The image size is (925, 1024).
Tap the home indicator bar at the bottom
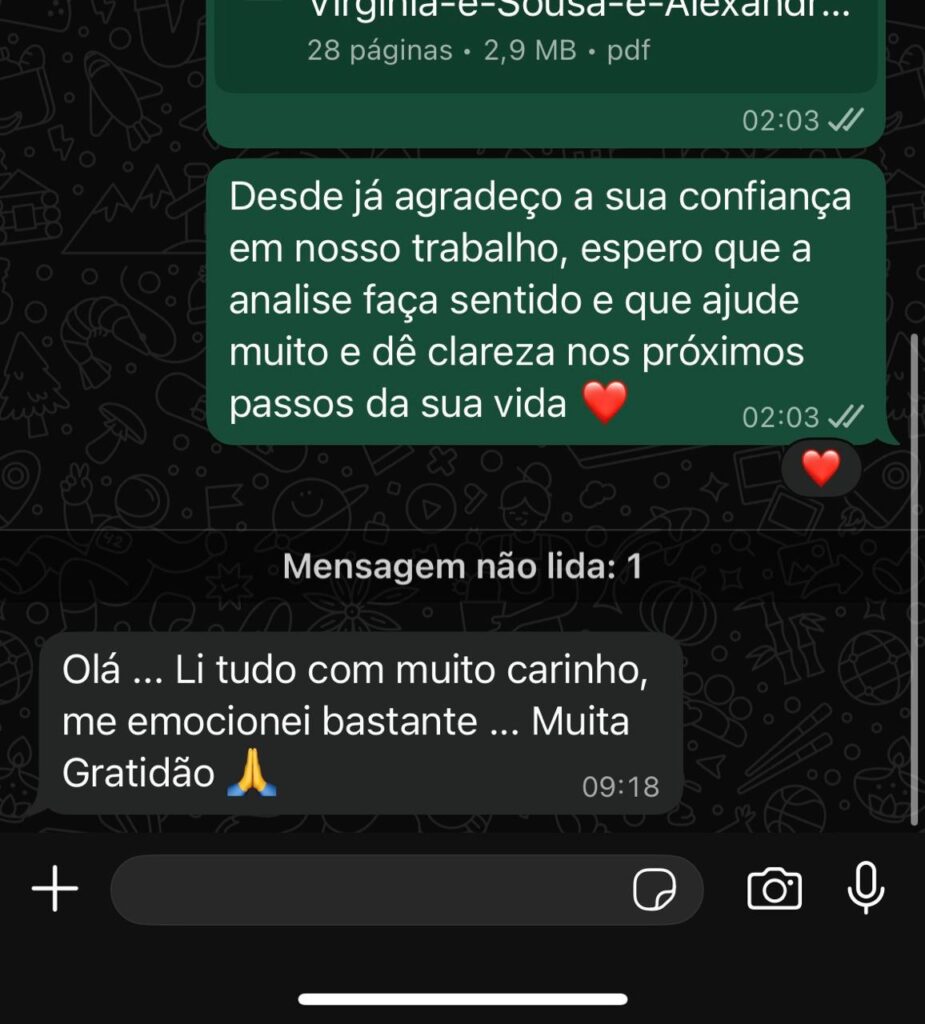(x=462, y=997)
